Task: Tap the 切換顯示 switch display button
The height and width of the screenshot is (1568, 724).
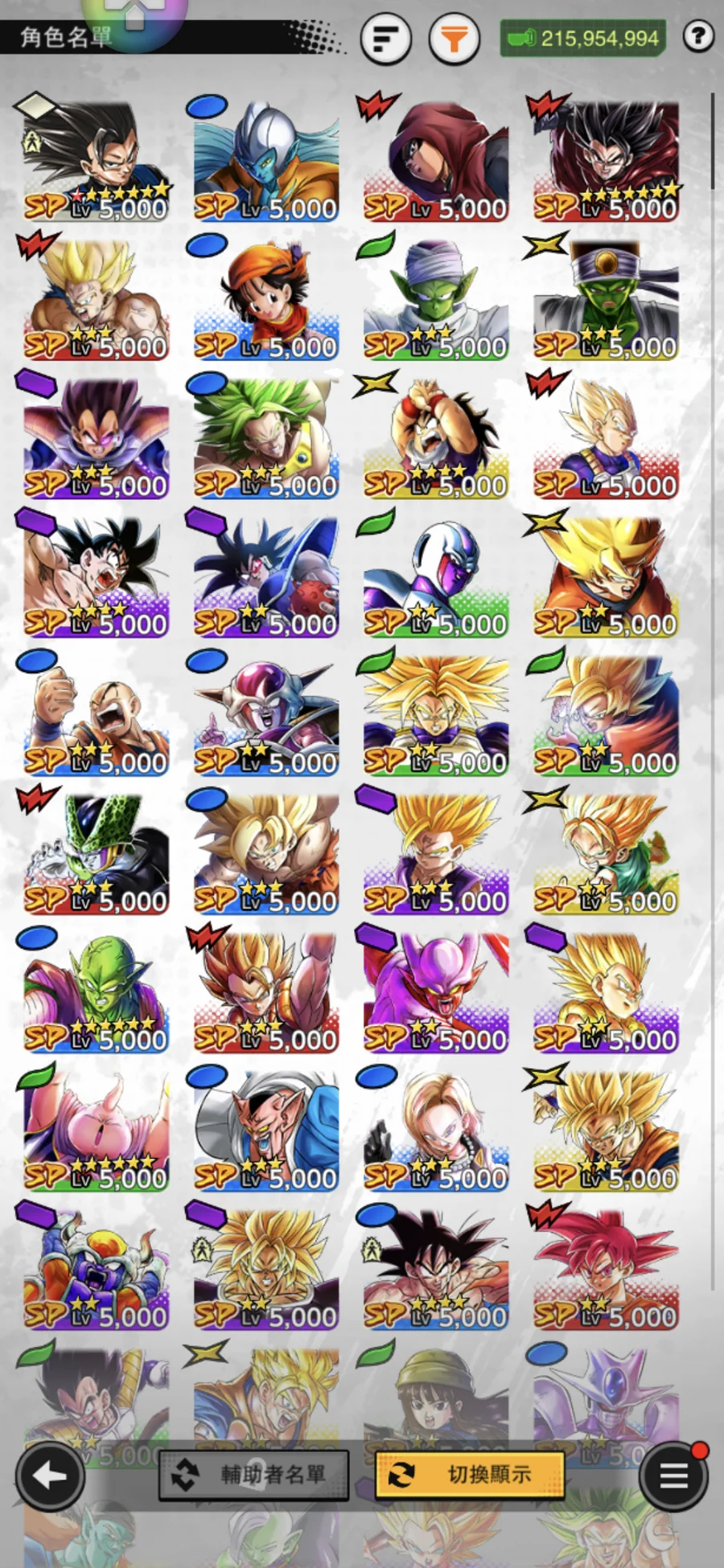Action: (470, 1475)
